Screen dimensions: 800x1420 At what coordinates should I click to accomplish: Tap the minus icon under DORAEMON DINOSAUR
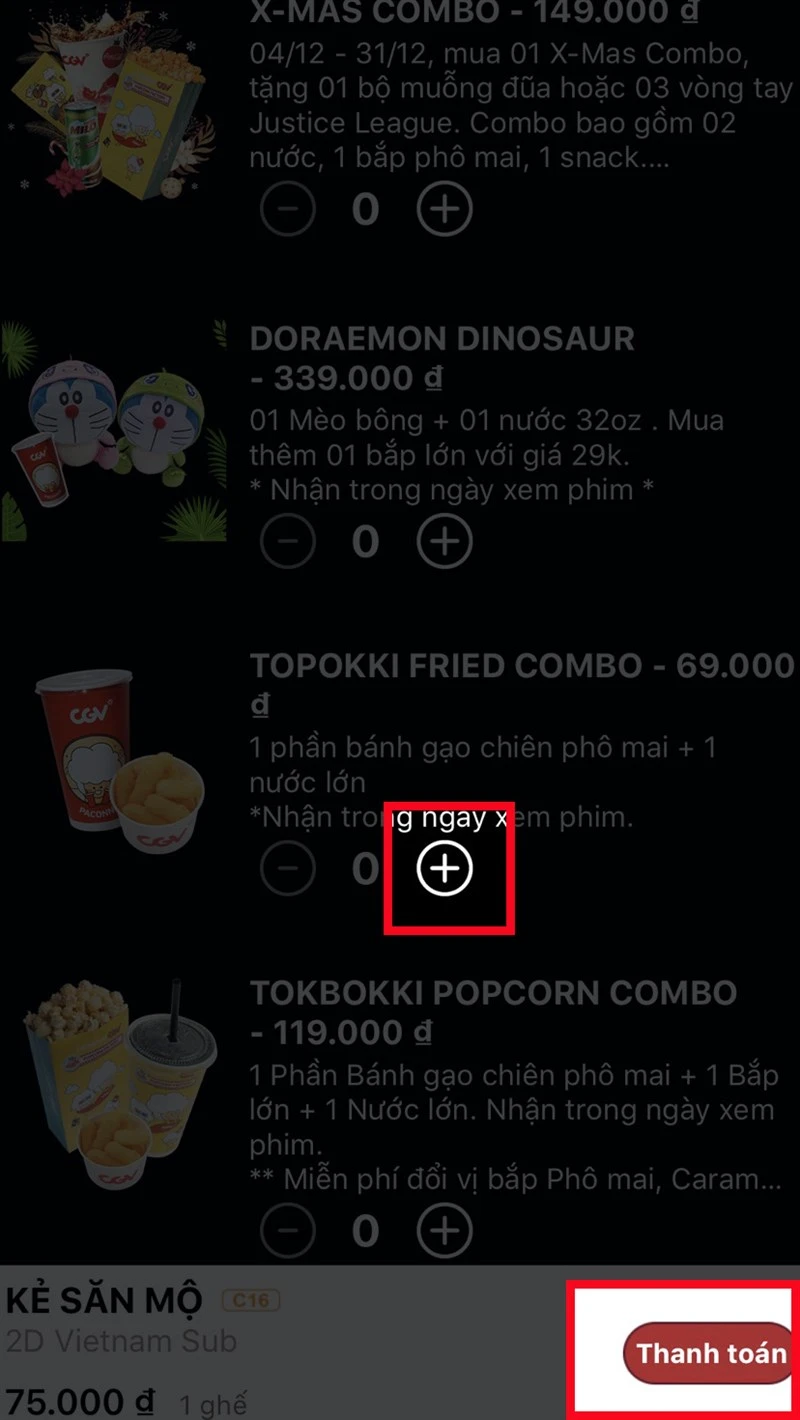pyautogui.click(x=287, y=541)
